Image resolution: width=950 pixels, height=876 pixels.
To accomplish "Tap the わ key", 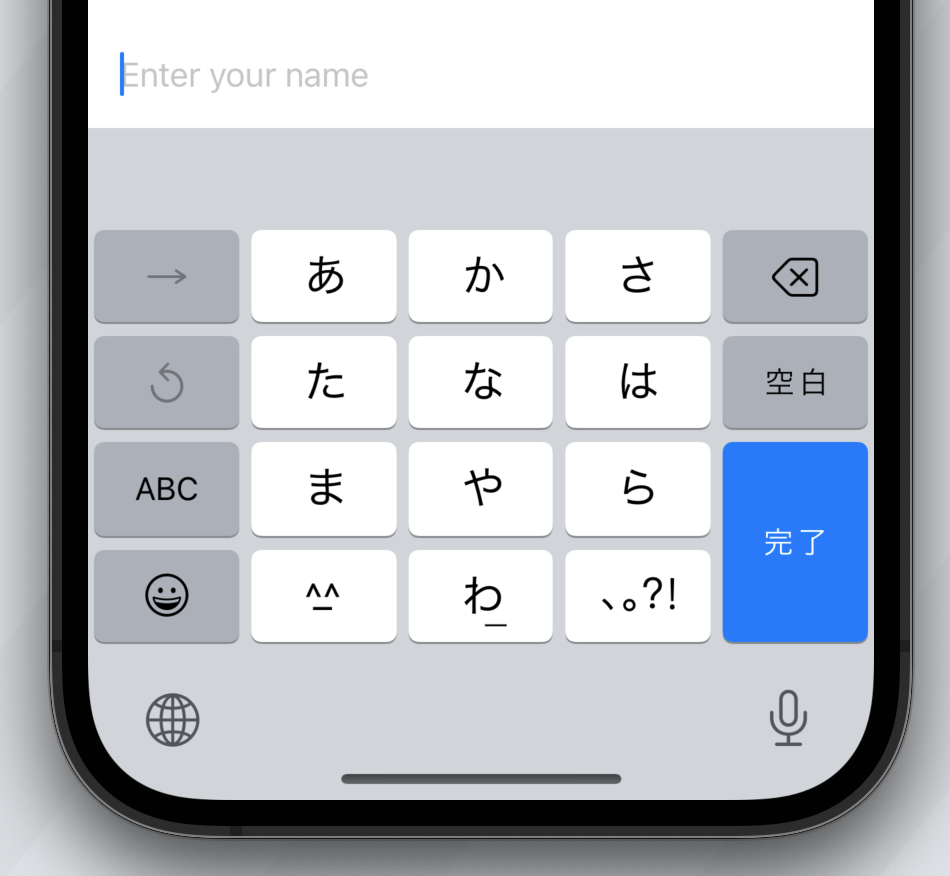I will [x=481, y=596].
